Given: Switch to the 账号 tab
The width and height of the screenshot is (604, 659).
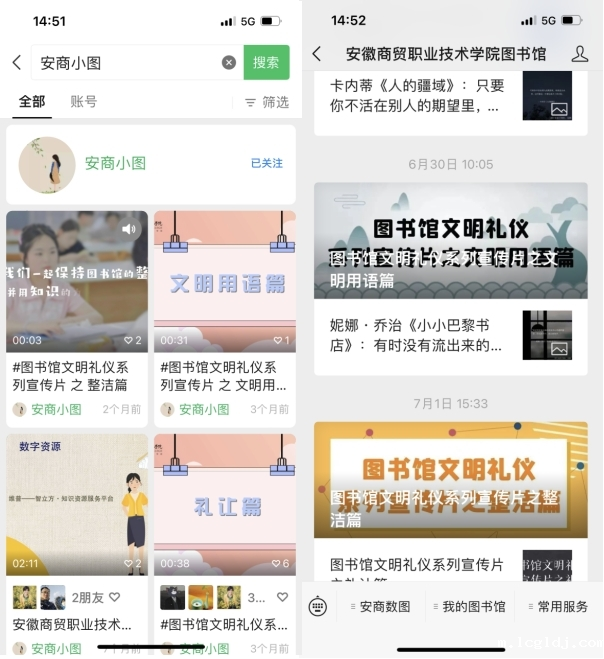Looking at the screenshot, I should (x=84, y=101).
